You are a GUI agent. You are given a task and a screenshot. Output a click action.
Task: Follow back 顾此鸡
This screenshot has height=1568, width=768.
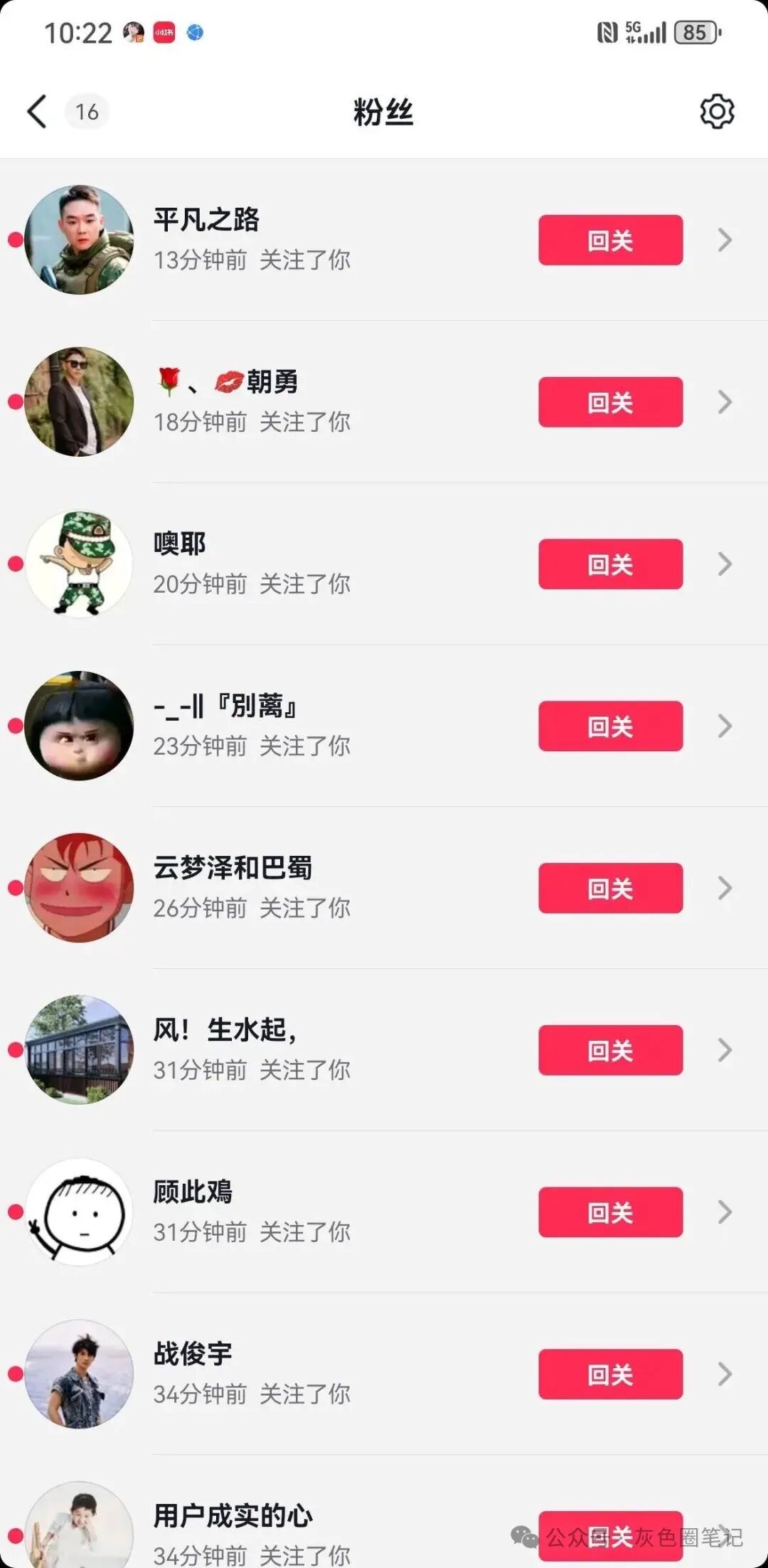click(610, 1212)
